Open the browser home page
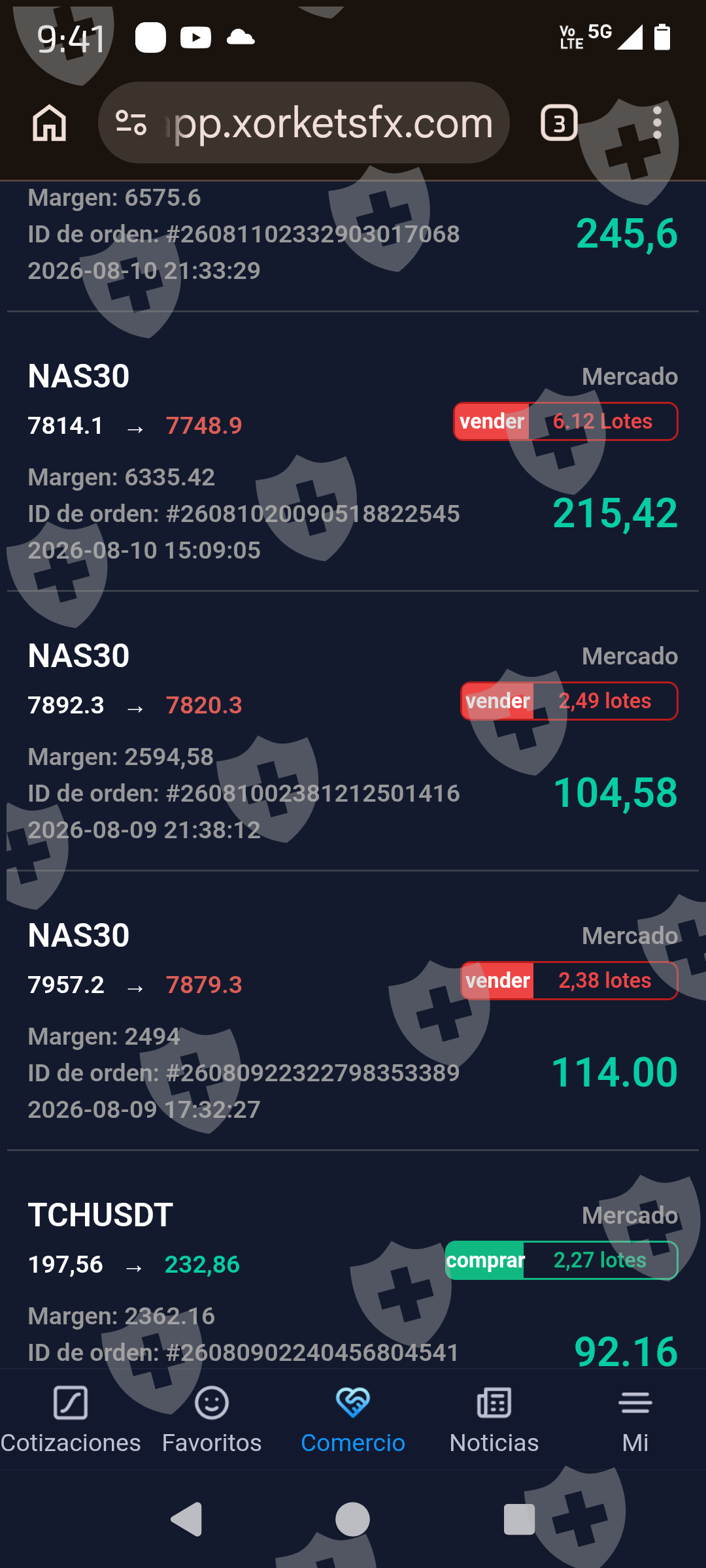Viewport: 706px width, 1568px height. click(x=50, y=123)
